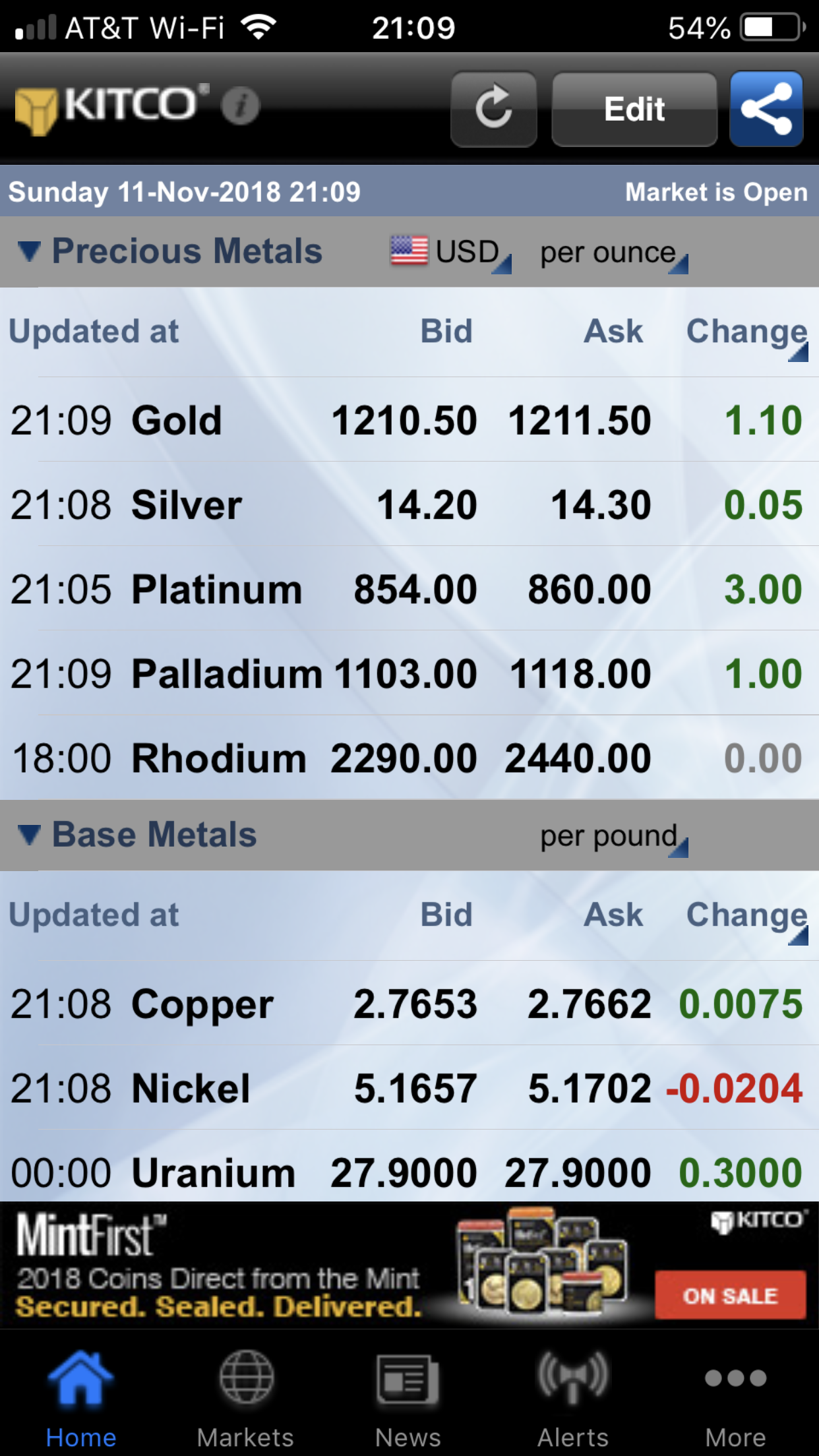
Task: Change the per ounce unit
Action: [x=613, y=253]
